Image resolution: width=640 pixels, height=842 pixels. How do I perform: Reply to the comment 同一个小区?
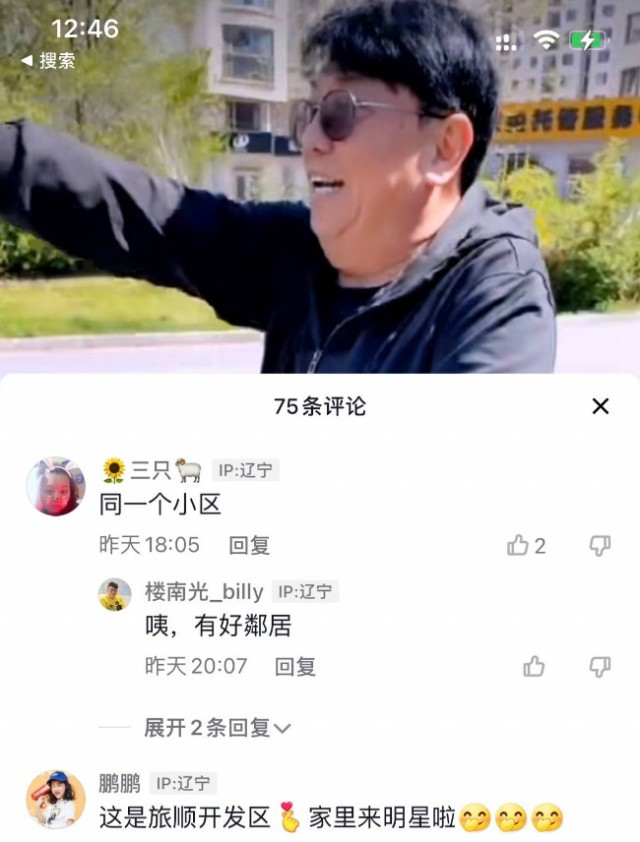[249, 545]
